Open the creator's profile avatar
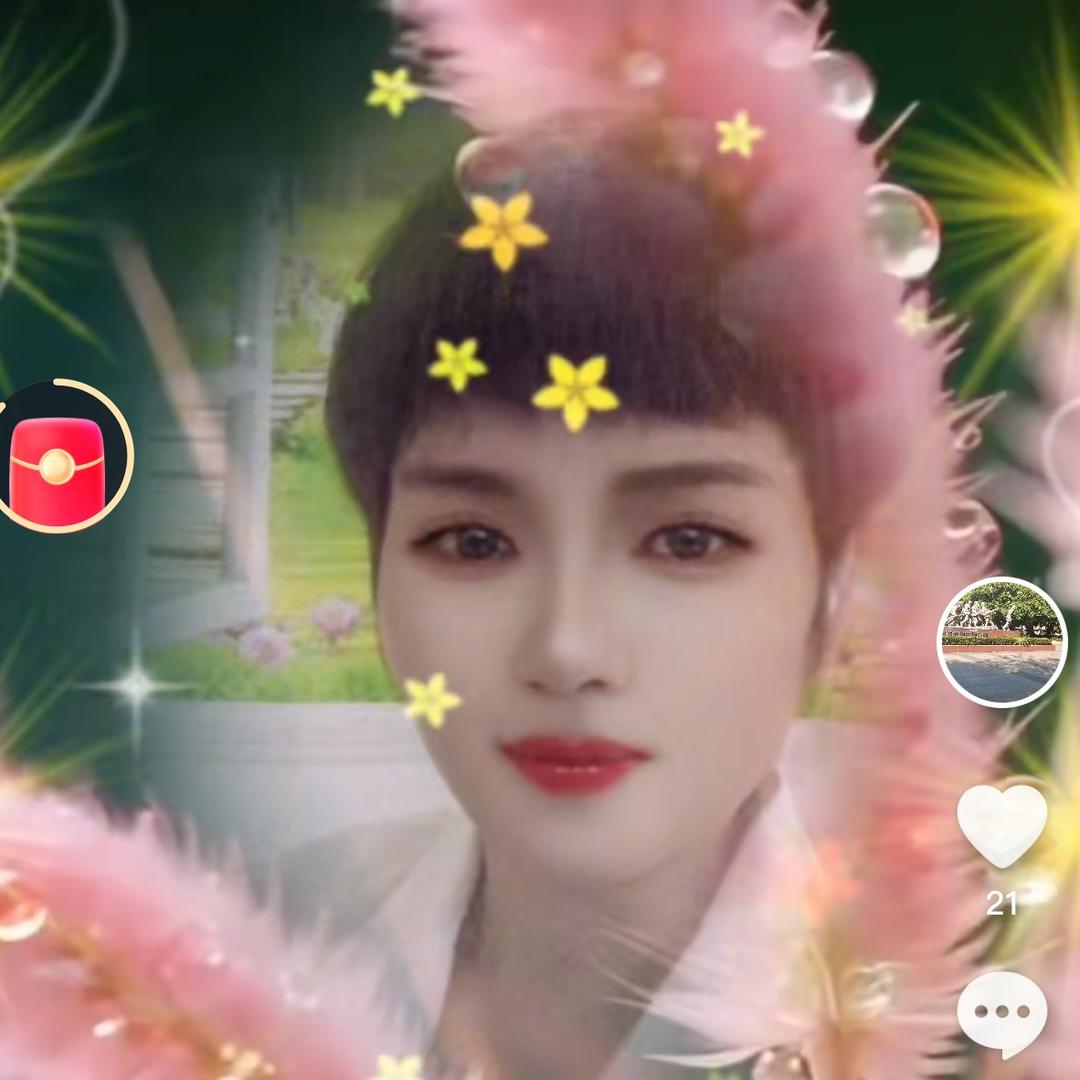 point(1002,642)
